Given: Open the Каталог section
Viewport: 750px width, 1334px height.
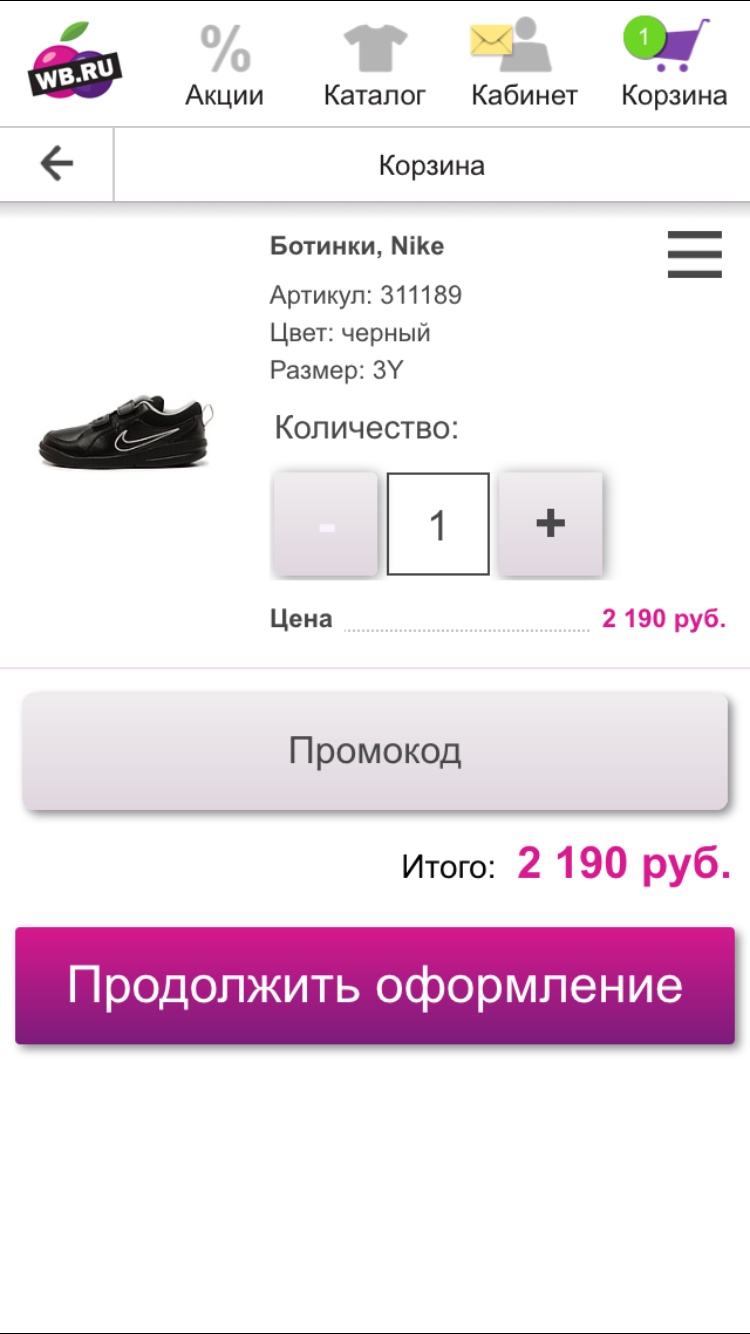Looking at the screenshot, I should tap(375, 65).
